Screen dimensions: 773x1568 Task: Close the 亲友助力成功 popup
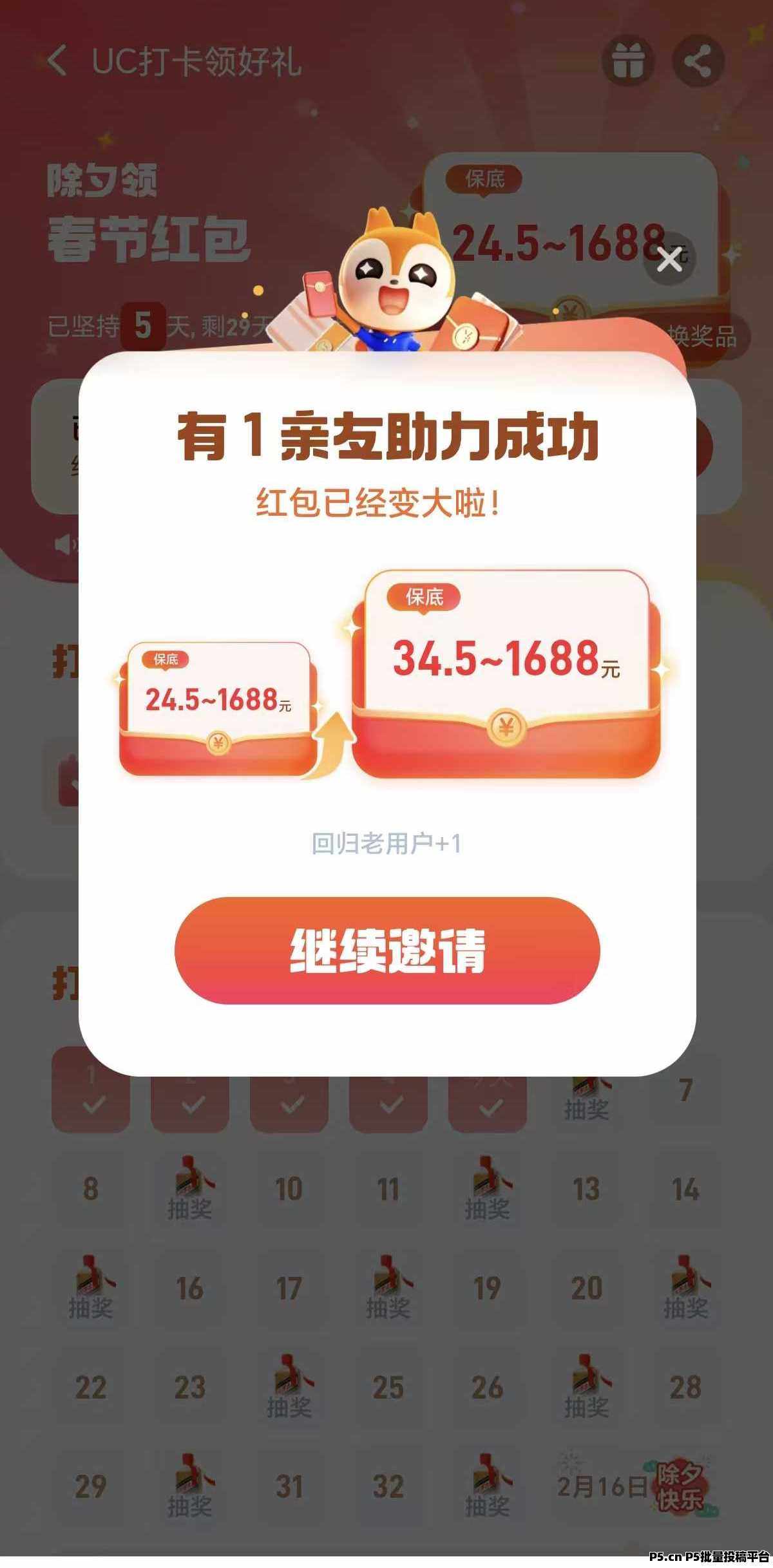[670, 260]
